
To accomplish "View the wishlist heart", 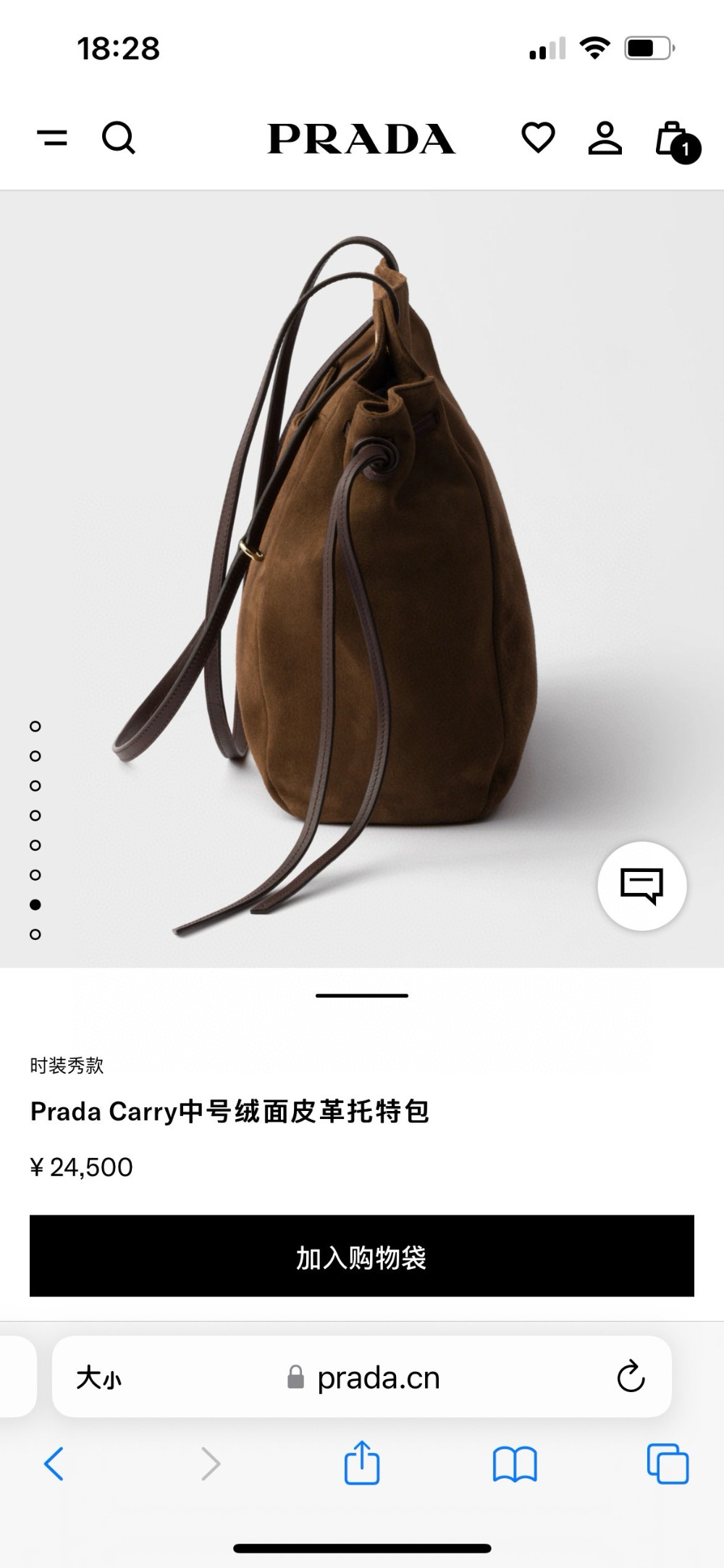I will (x=538, y=138).
